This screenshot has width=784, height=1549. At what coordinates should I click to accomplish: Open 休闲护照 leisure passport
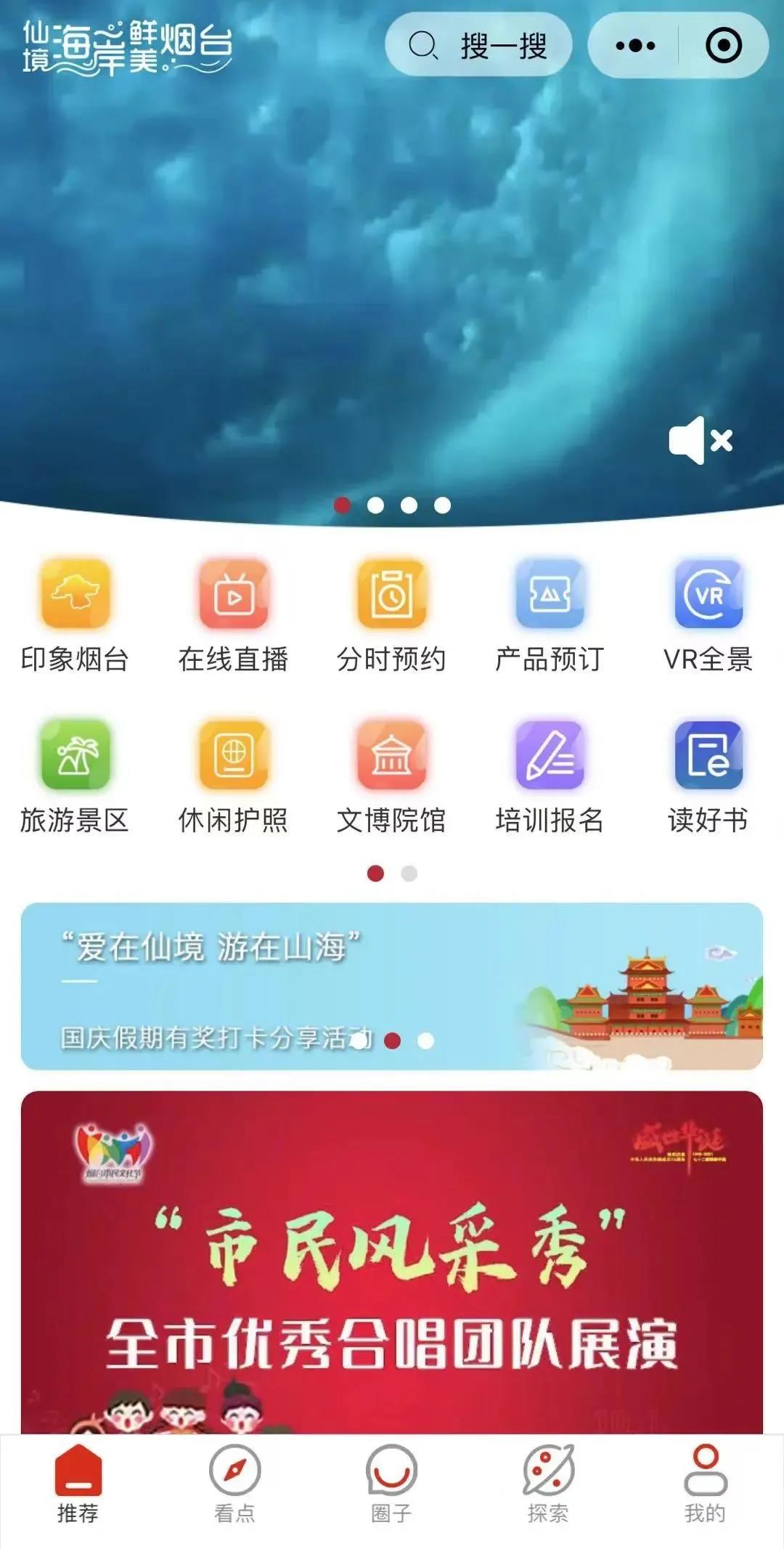[x=234, y=775]
